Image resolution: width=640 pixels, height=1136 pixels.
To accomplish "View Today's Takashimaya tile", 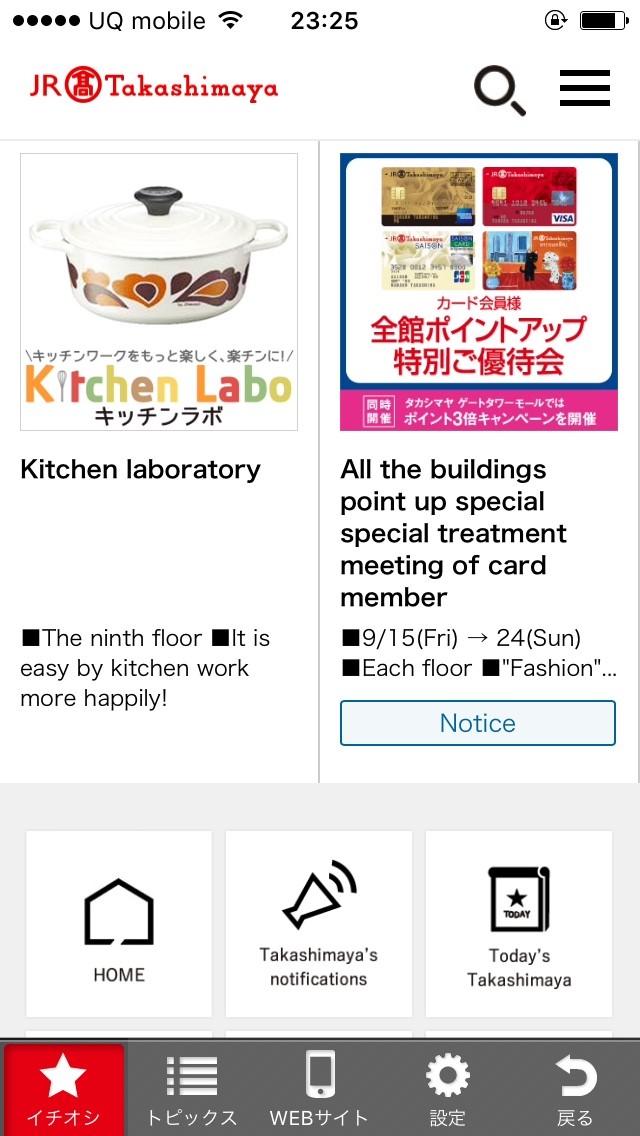I will pyautogui.click(x=519, y=924).
